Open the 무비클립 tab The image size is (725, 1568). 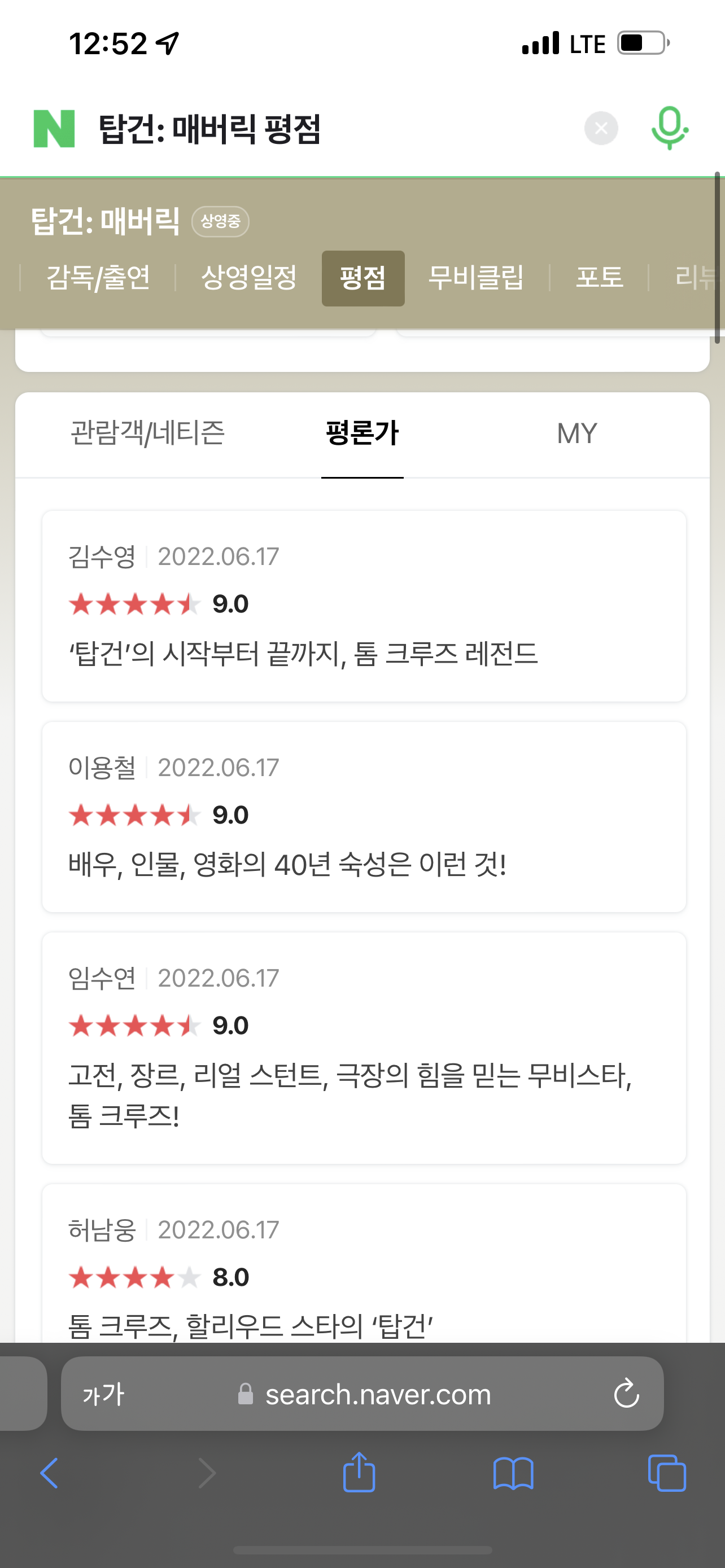[476, 278]
